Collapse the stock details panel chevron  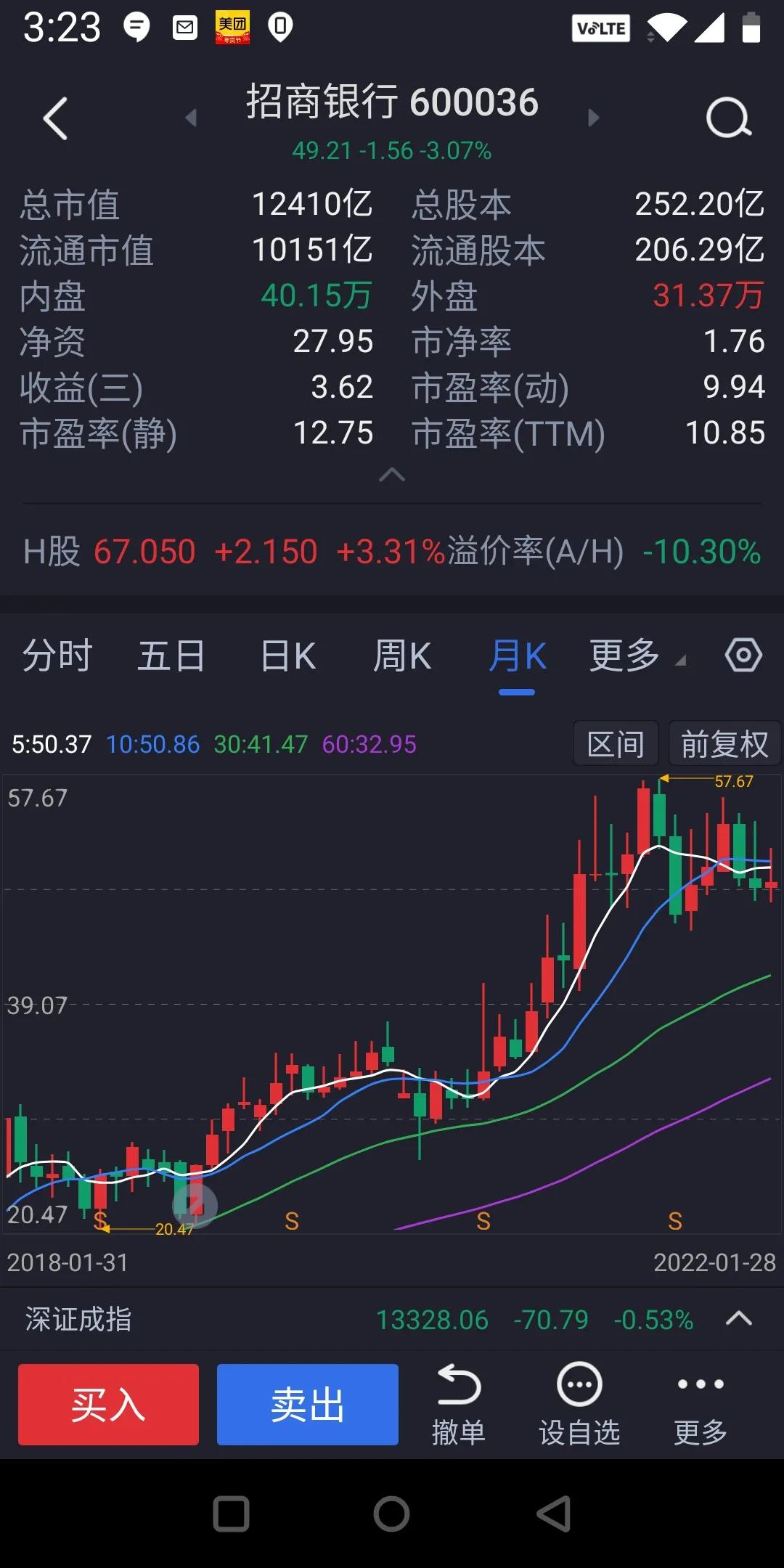point(392,475)
